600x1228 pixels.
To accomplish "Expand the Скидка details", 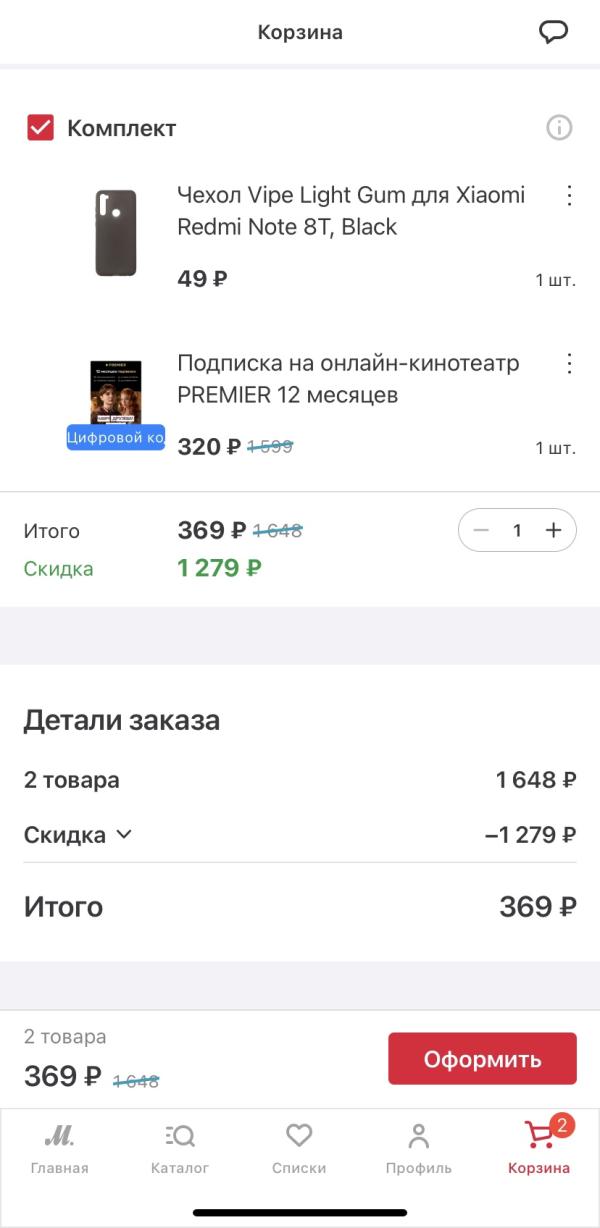I will point(78,835).
